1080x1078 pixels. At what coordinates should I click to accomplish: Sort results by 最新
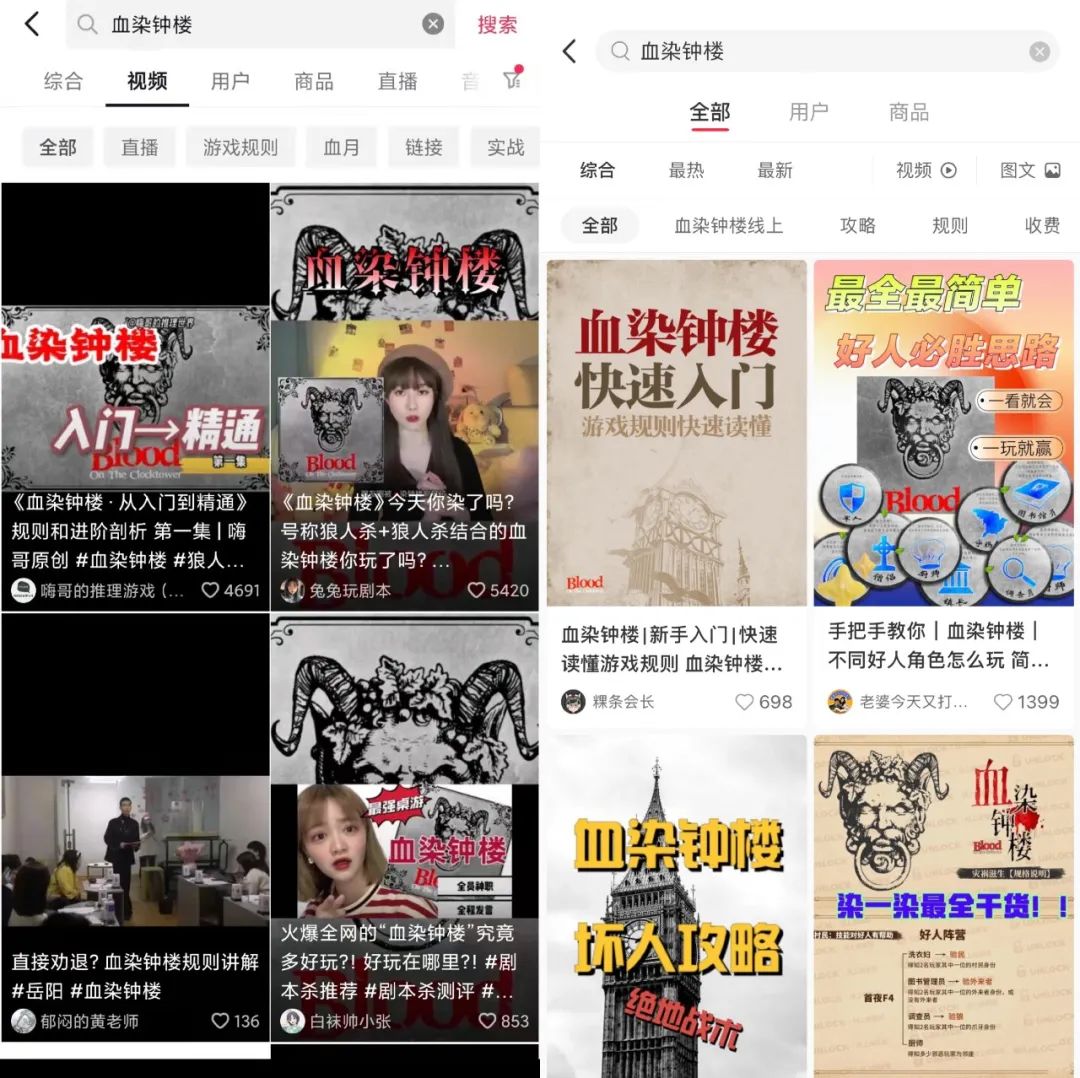point(774,171)
